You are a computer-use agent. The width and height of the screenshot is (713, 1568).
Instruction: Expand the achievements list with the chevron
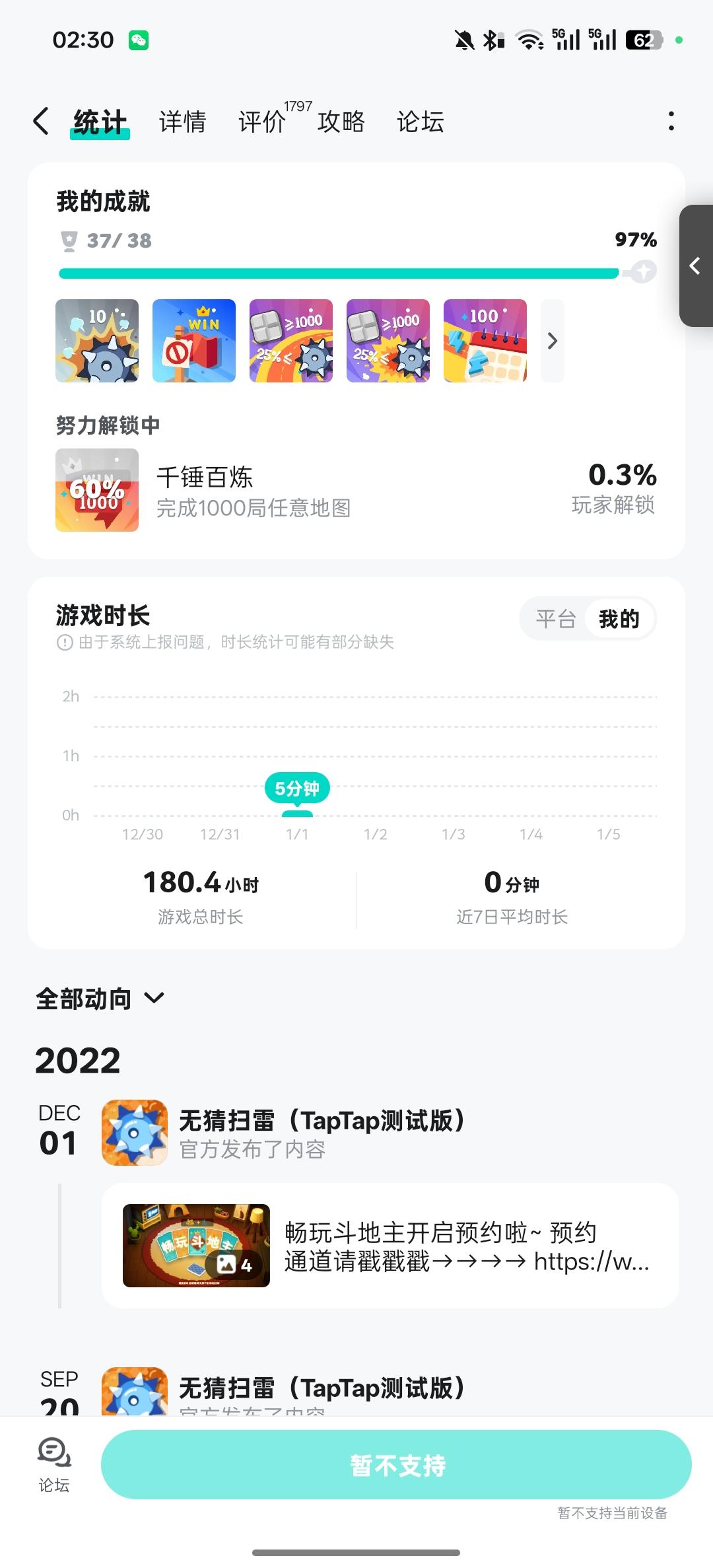553,341
